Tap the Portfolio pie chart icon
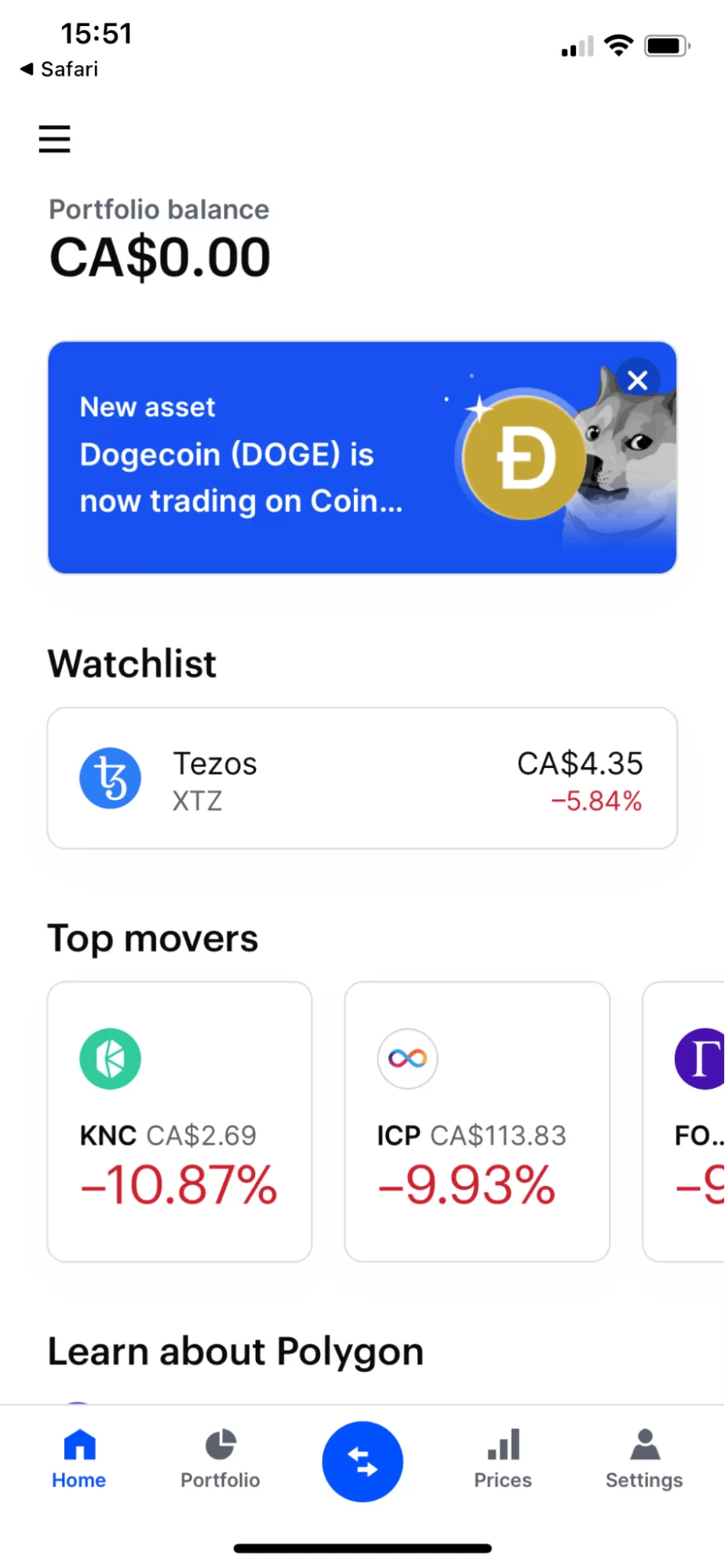This screenshot has height=1568, width=725. click(220, 1457)
